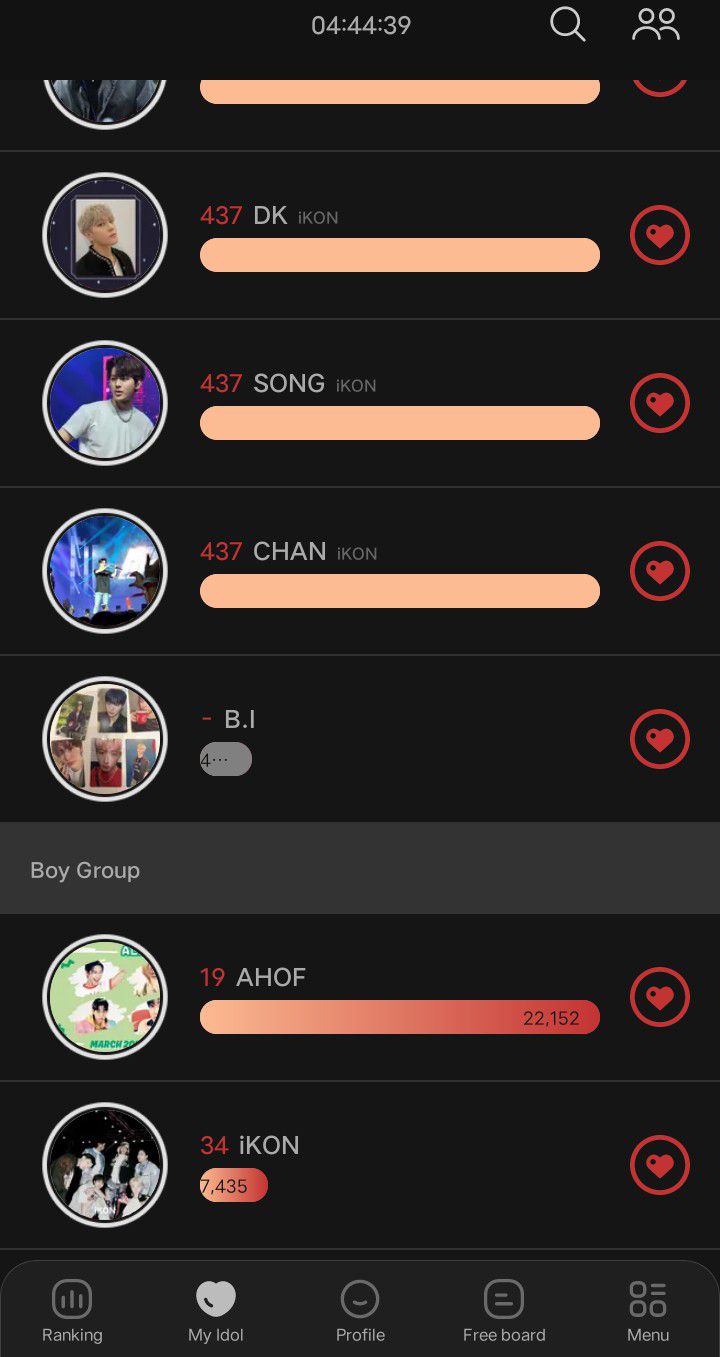The image size is (720, 1357).
Task: Give a heart to CHAN
Action: pyautogui.click(x=660, y=572)
